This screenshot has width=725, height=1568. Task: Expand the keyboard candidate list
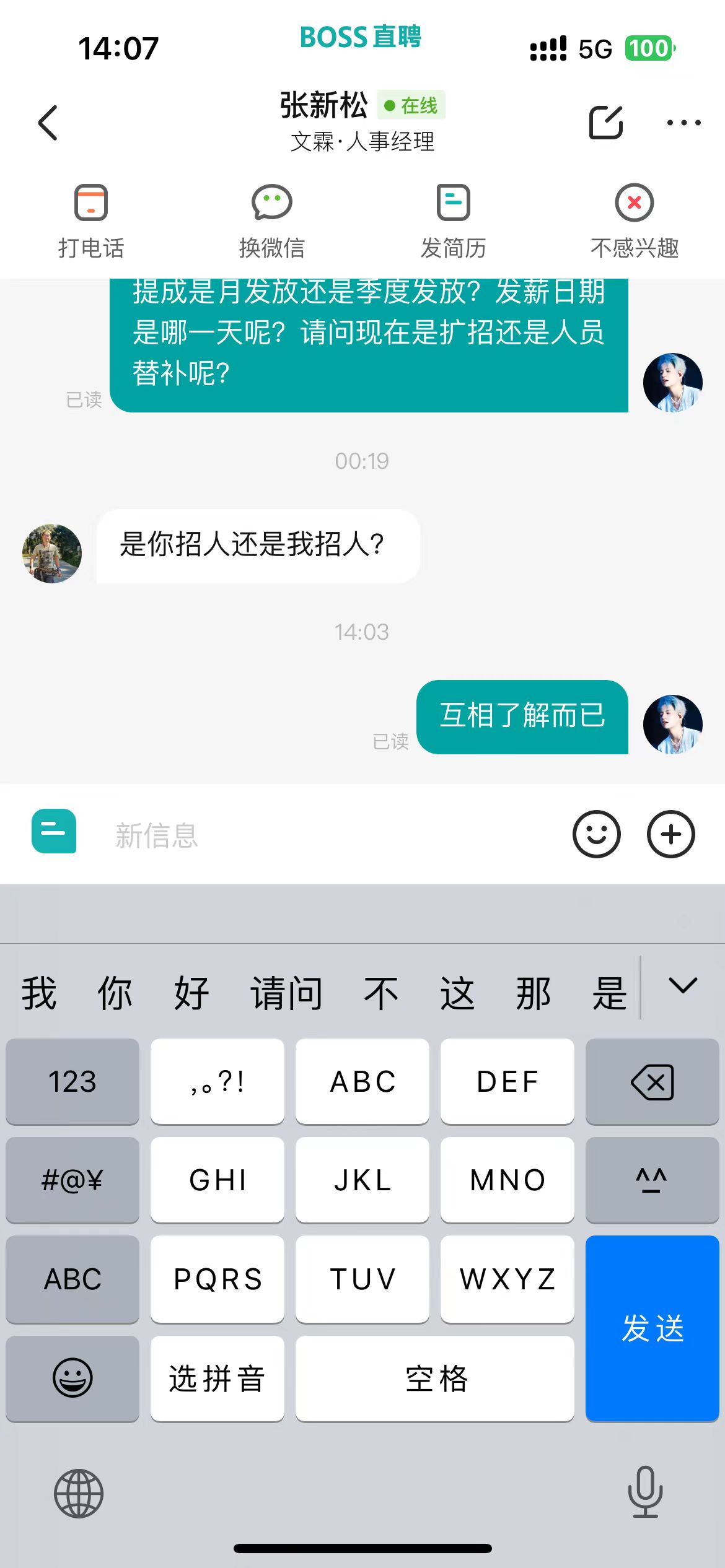(x=683, y=986)
